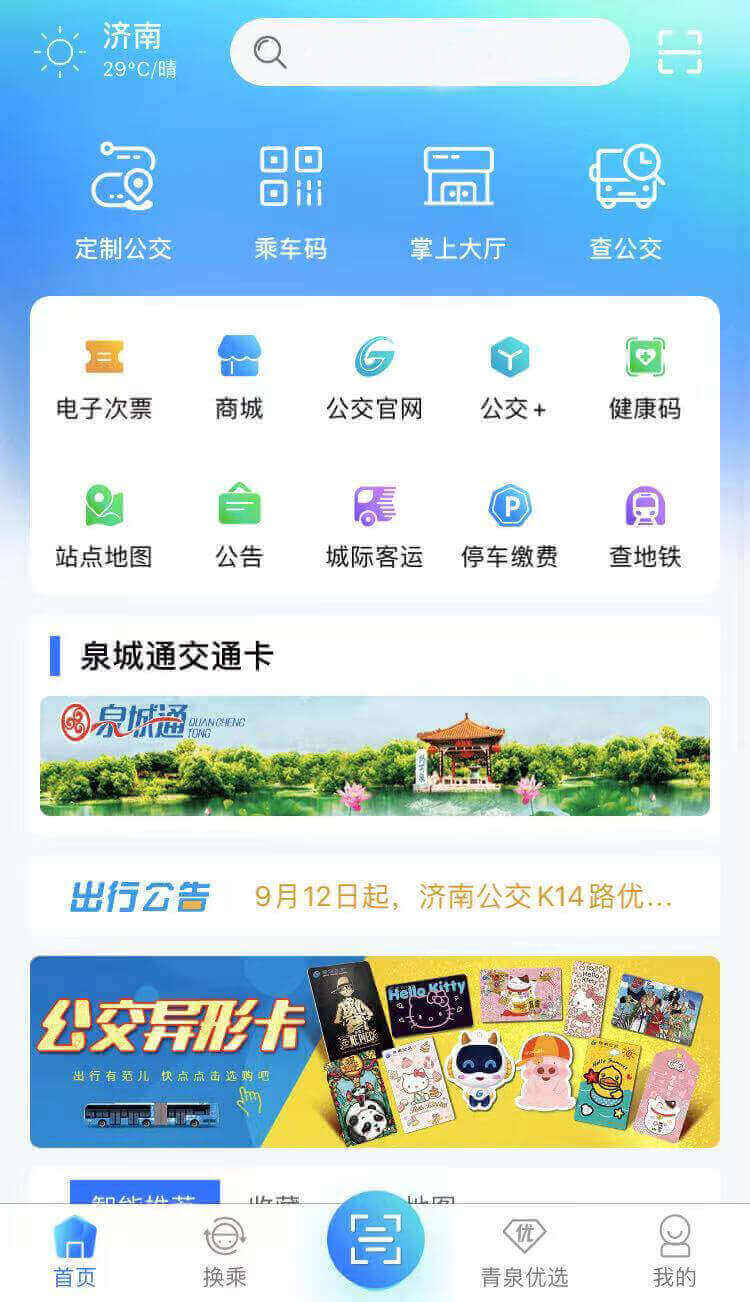Open the 公交异形卡 banner
This screenshot has width=750, height=1302.
pos(375,1052)
